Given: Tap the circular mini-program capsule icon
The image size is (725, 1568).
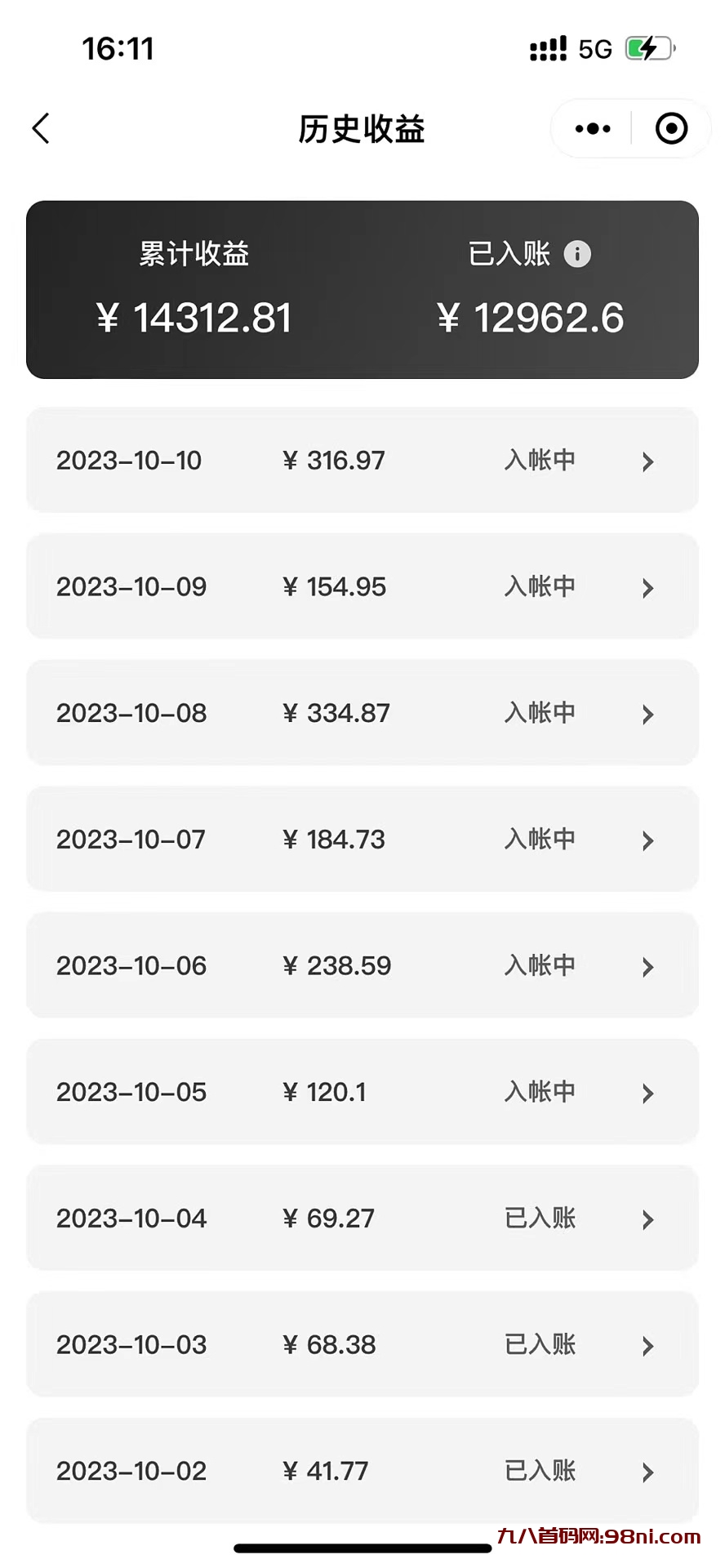Looking at the screenshot, I should 671,128.
